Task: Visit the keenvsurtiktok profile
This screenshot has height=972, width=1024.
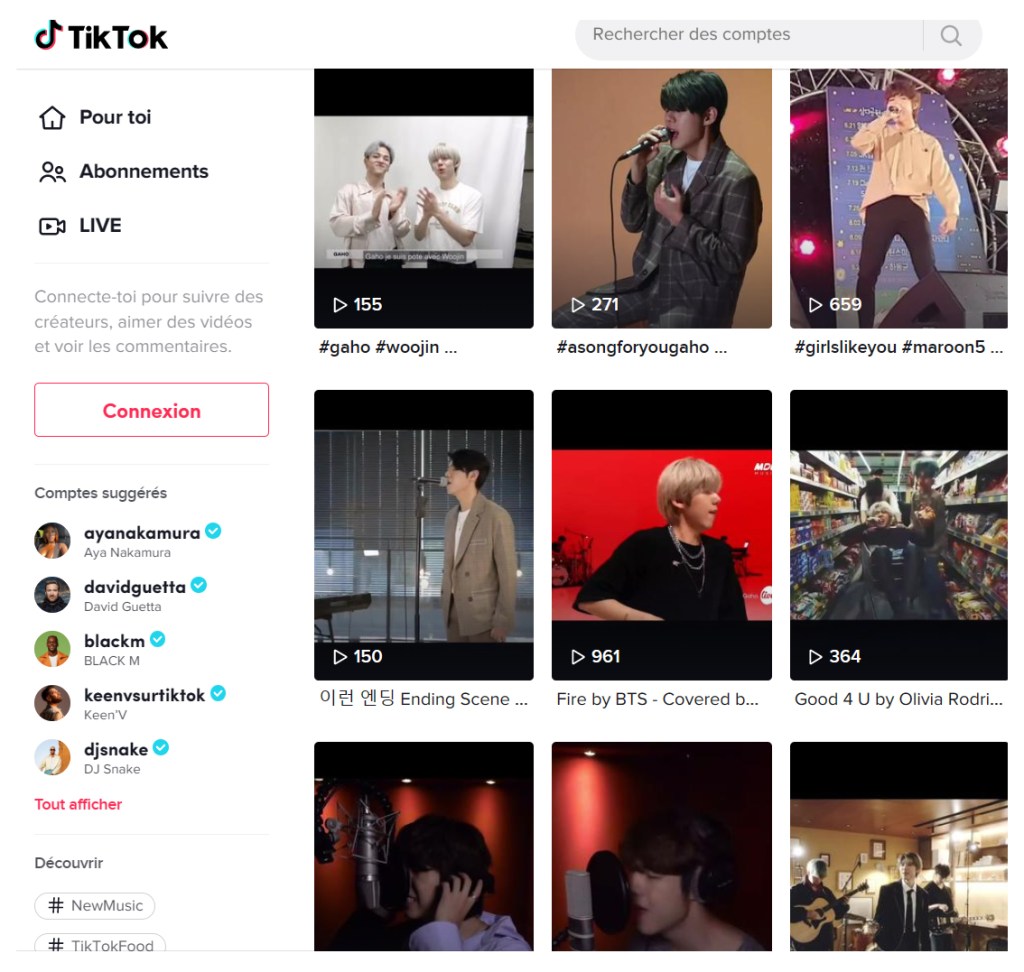Action: coord(144,695)
